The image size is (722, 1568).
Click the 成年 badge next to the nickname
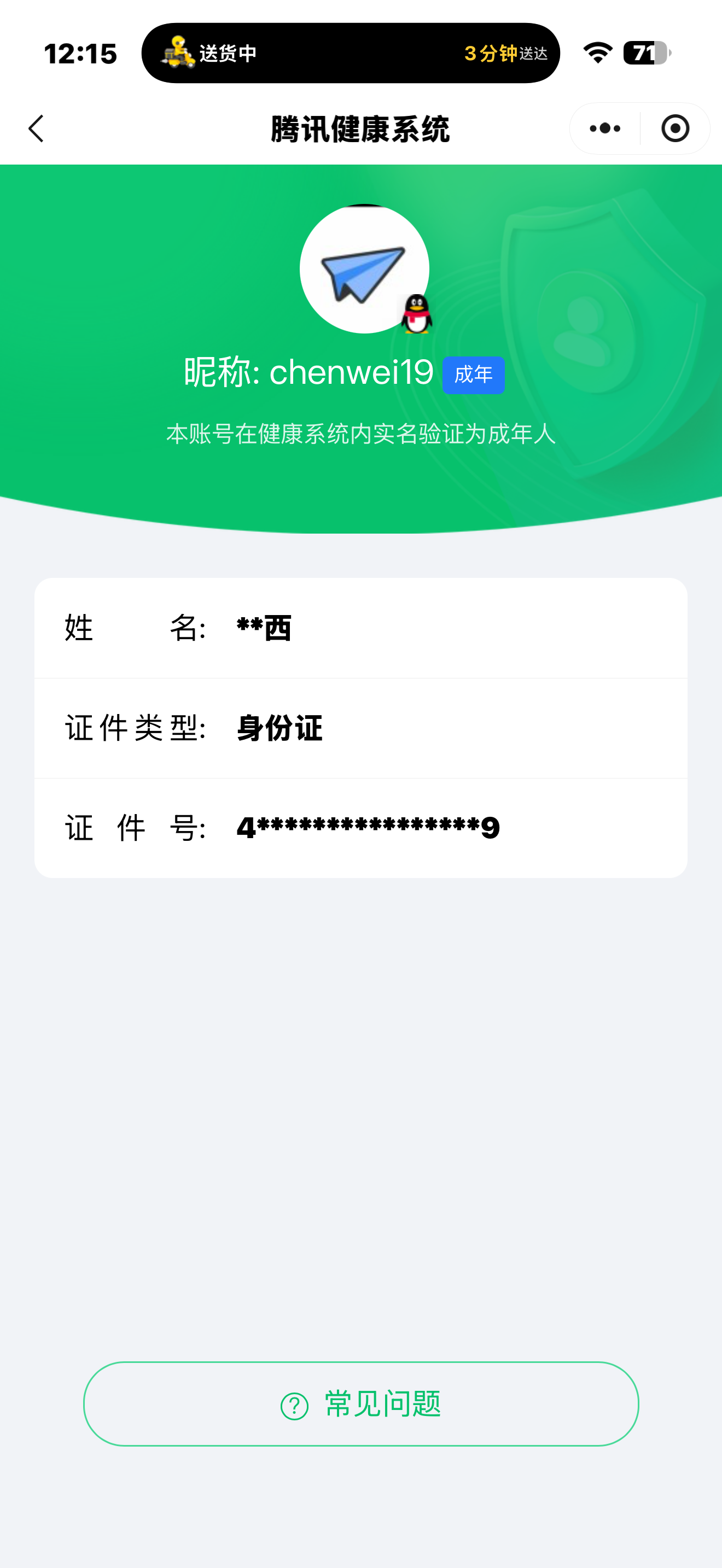tap(474, 375)
